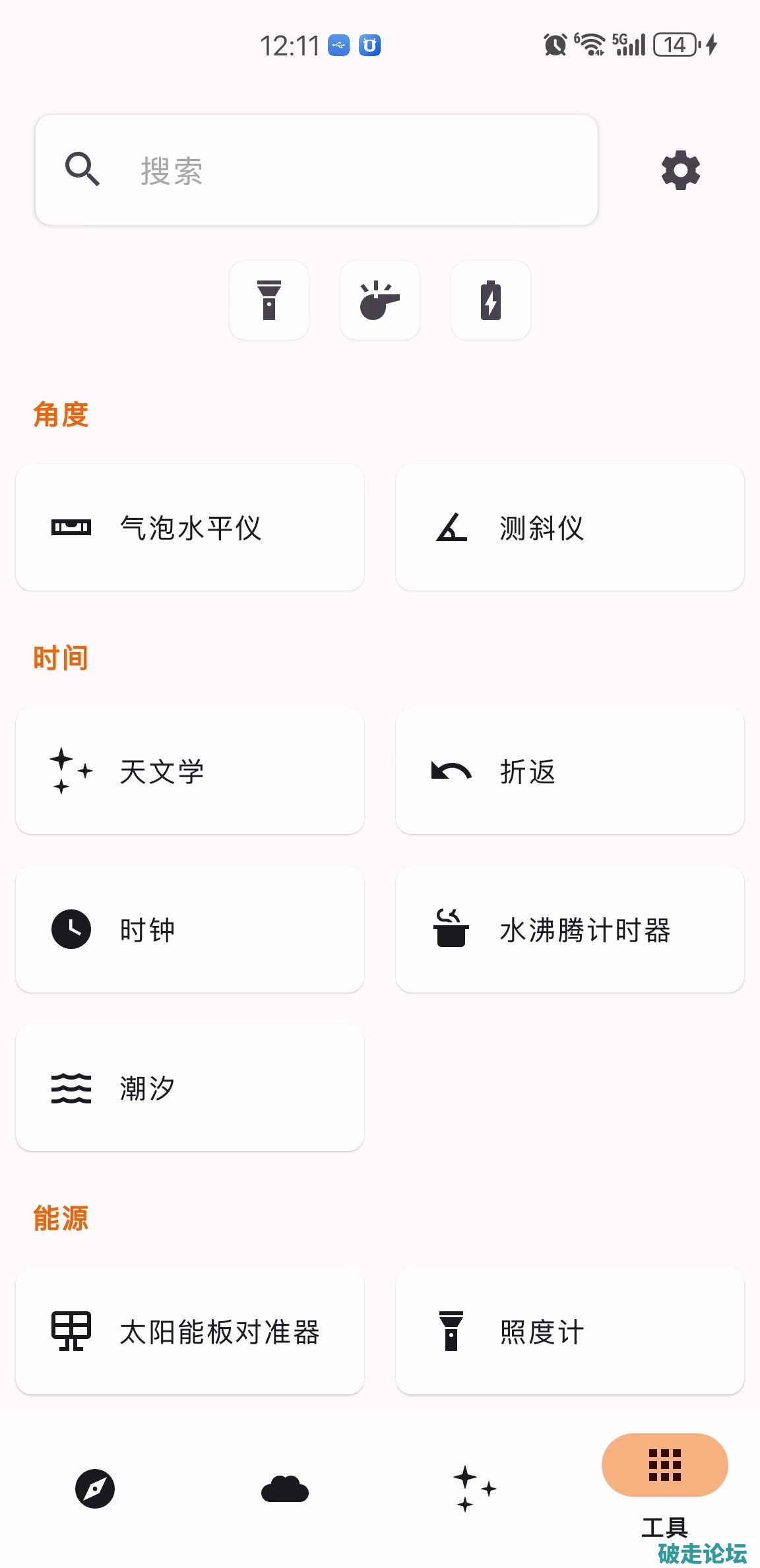Open the 太阳能板对准器 tool
The height and width of the screenshot is (1568, 760).
190,1331
